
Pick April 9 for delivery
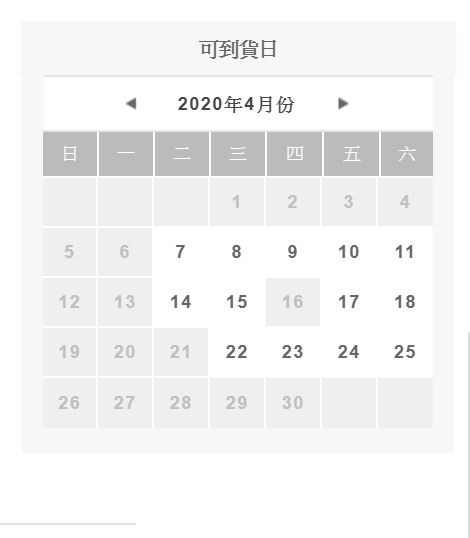(293, 252)
